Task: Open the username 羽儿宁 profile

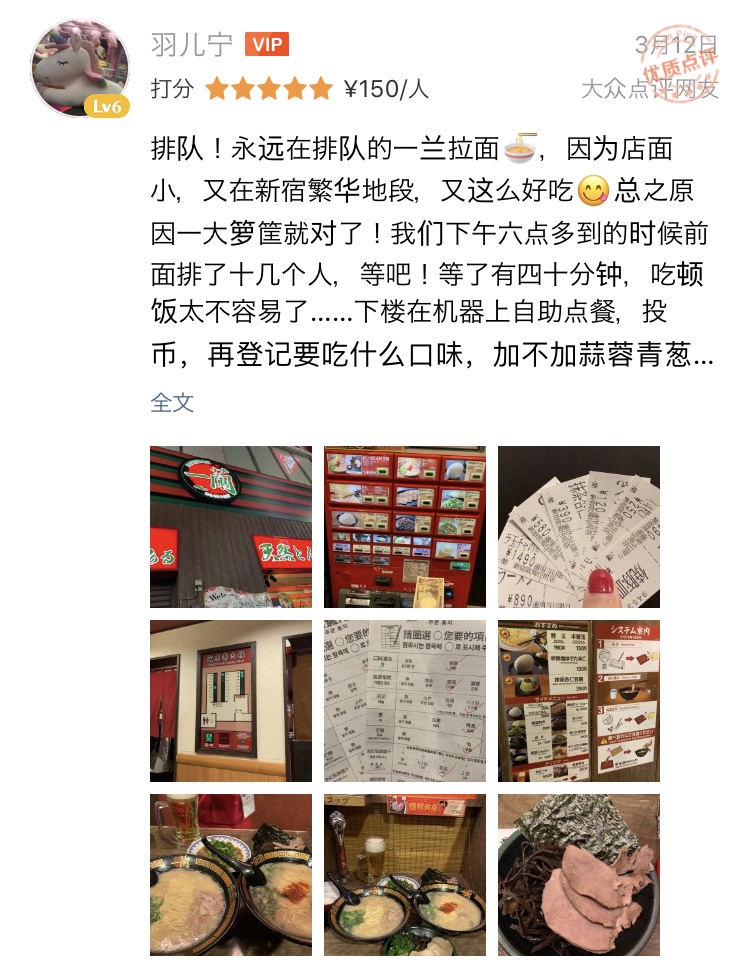Action: (x=192, y=45)
